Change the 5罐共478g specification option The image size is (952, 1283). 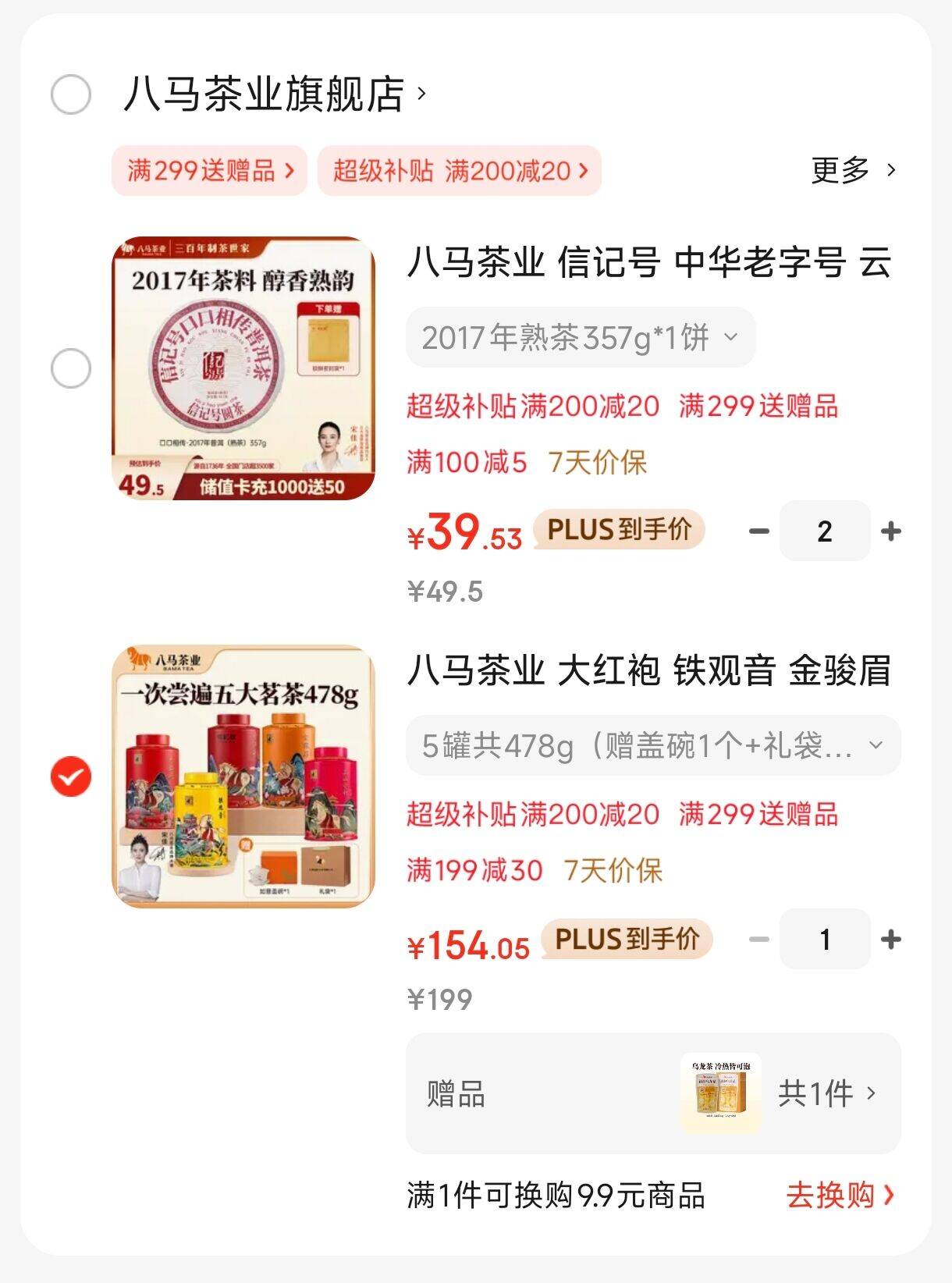coord(652,746)
